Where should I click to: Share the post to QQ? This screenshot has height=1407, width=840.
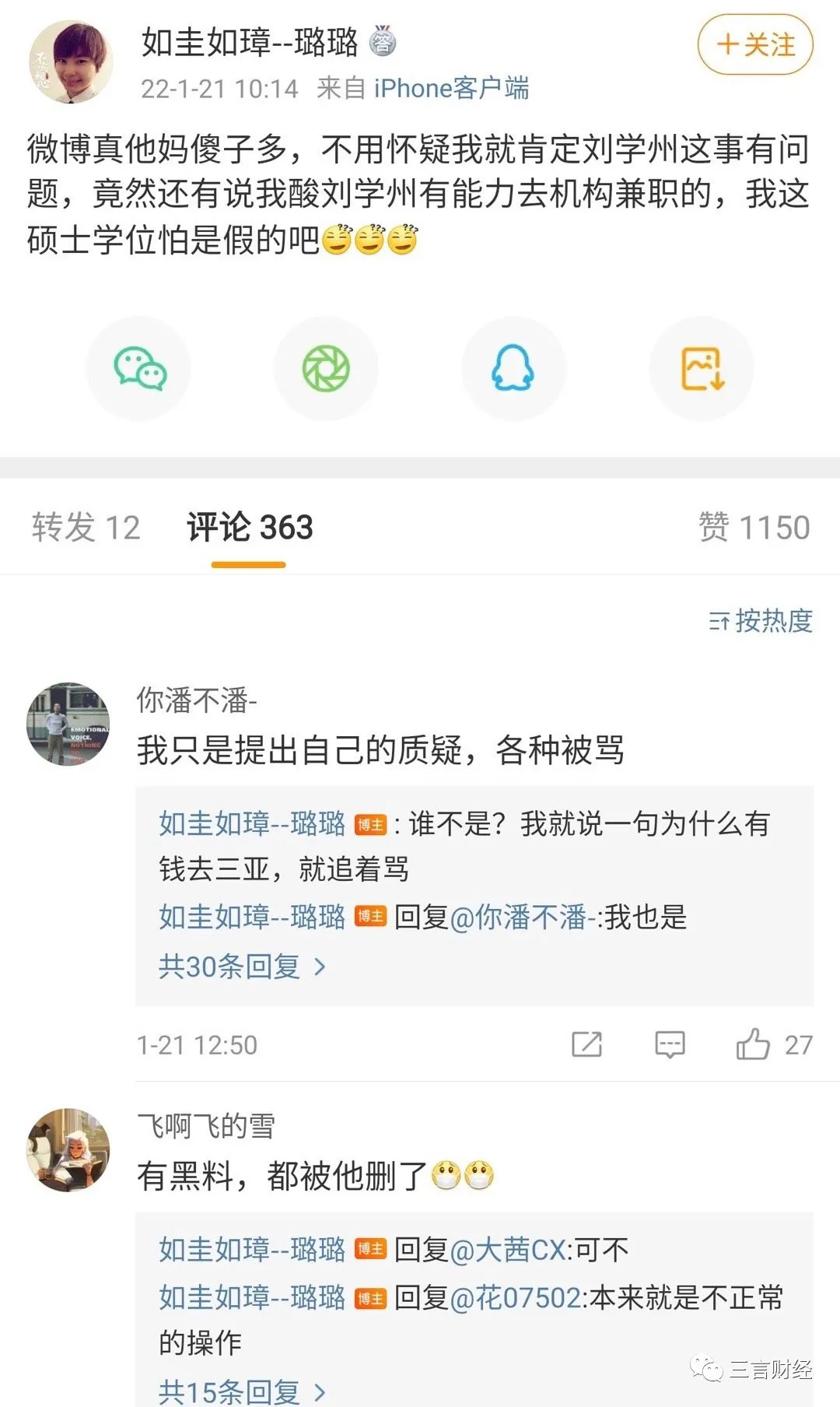(x=513, y=368)
